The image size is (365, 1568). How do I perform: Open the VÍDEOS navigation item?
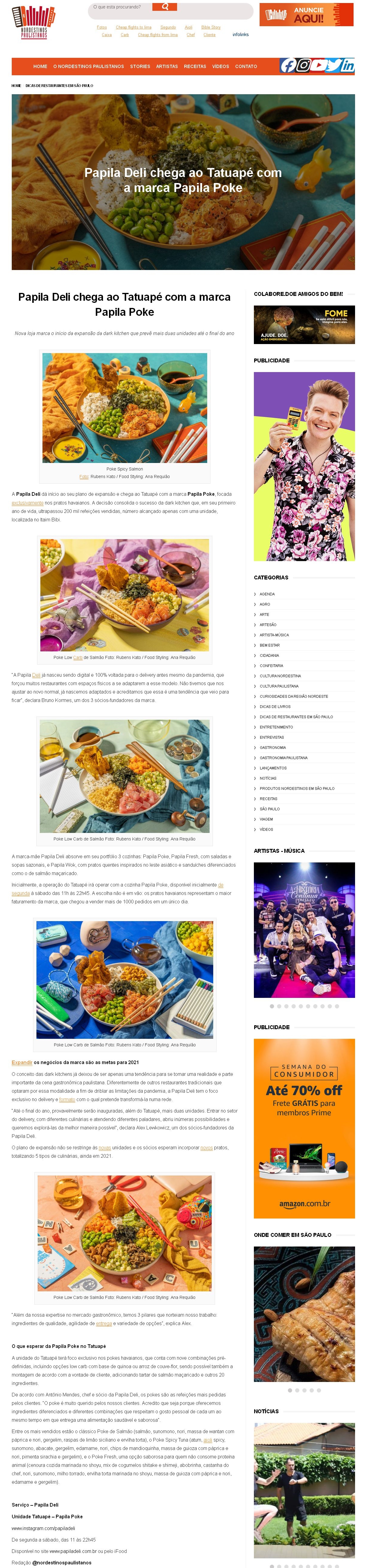[220, 66]
